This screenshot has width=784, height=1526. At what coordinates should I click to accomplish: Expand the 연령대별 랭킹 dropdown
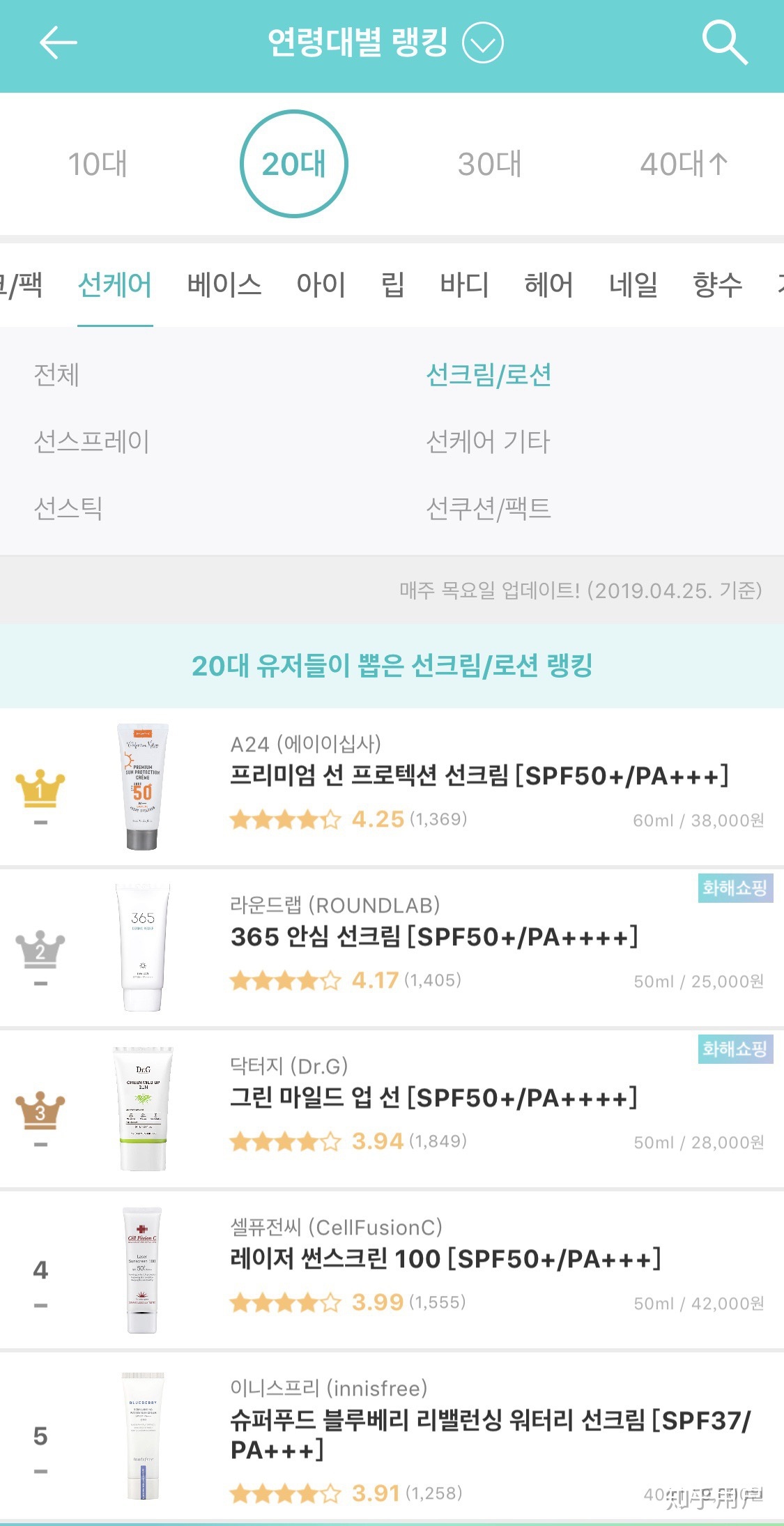[x=482, y=43]
